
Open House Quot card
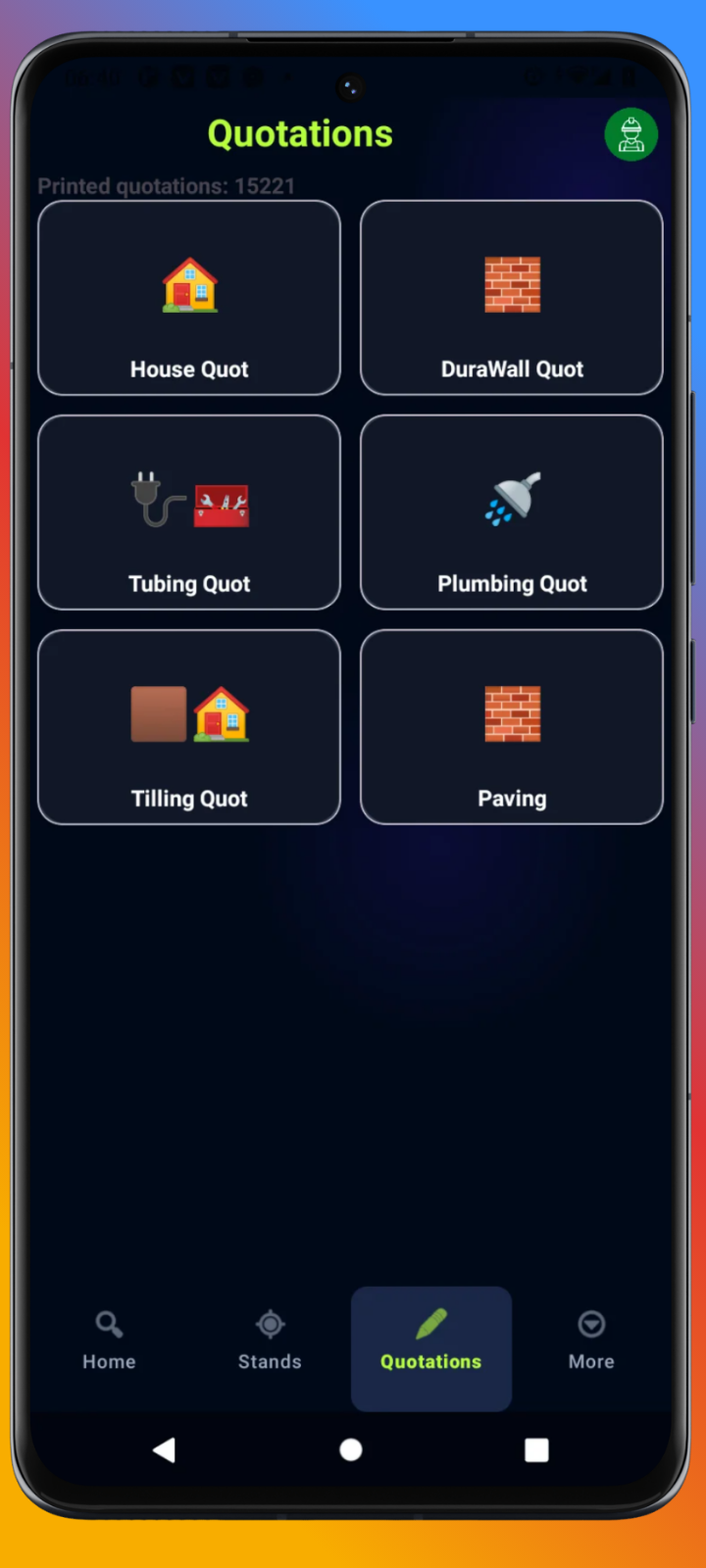pos(189,298)
